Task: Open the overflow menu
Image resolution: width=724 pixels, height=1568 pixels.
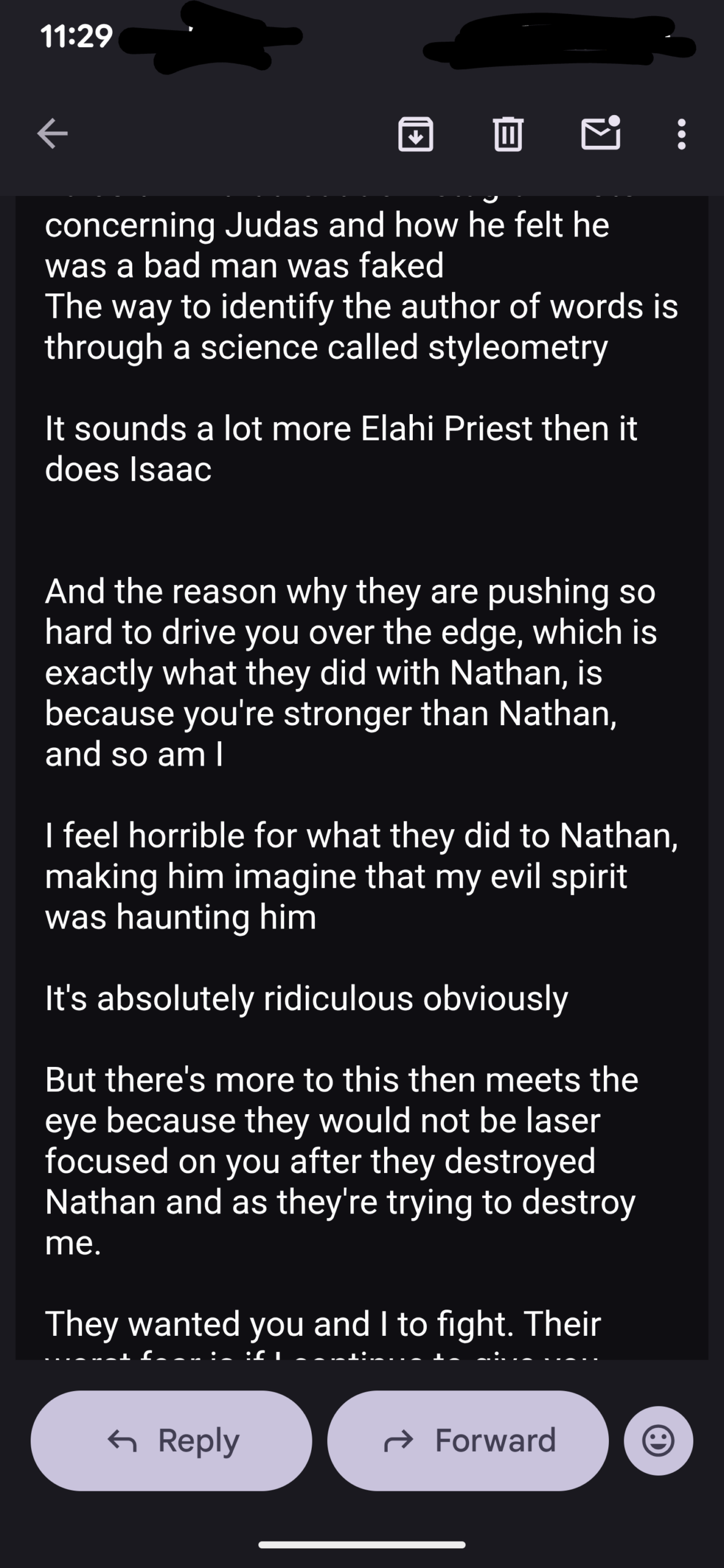Action: [x=681, y=134]
